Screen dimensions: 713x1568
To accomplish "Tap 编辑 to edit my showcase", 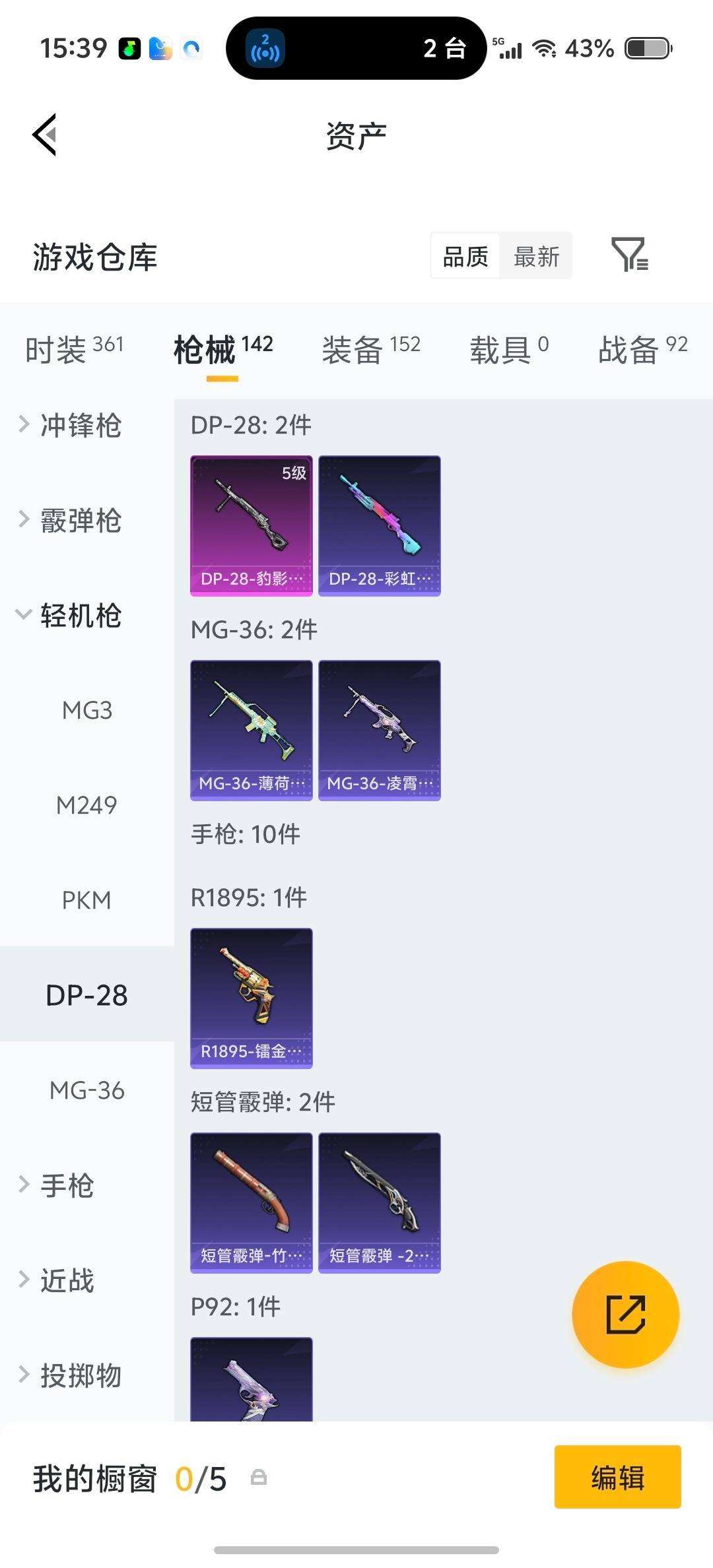I will coord(617,1477).
